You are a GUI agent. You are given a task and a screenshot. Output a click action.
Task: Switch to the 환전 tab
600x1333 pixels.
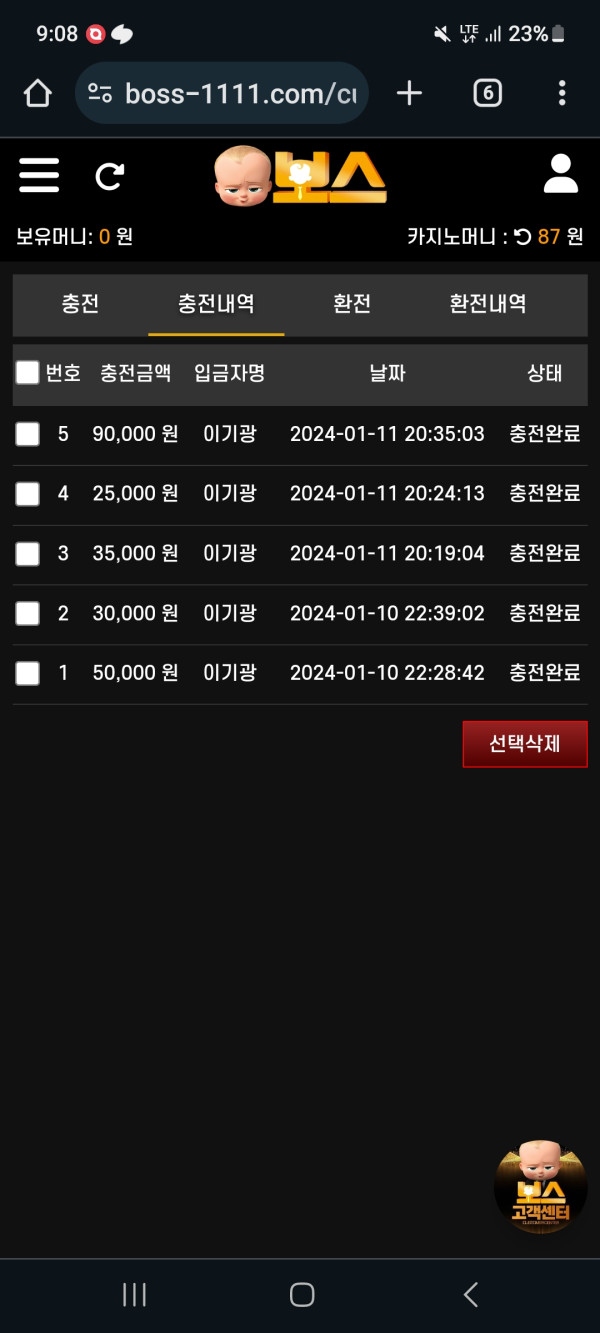(x=352, y=304)
